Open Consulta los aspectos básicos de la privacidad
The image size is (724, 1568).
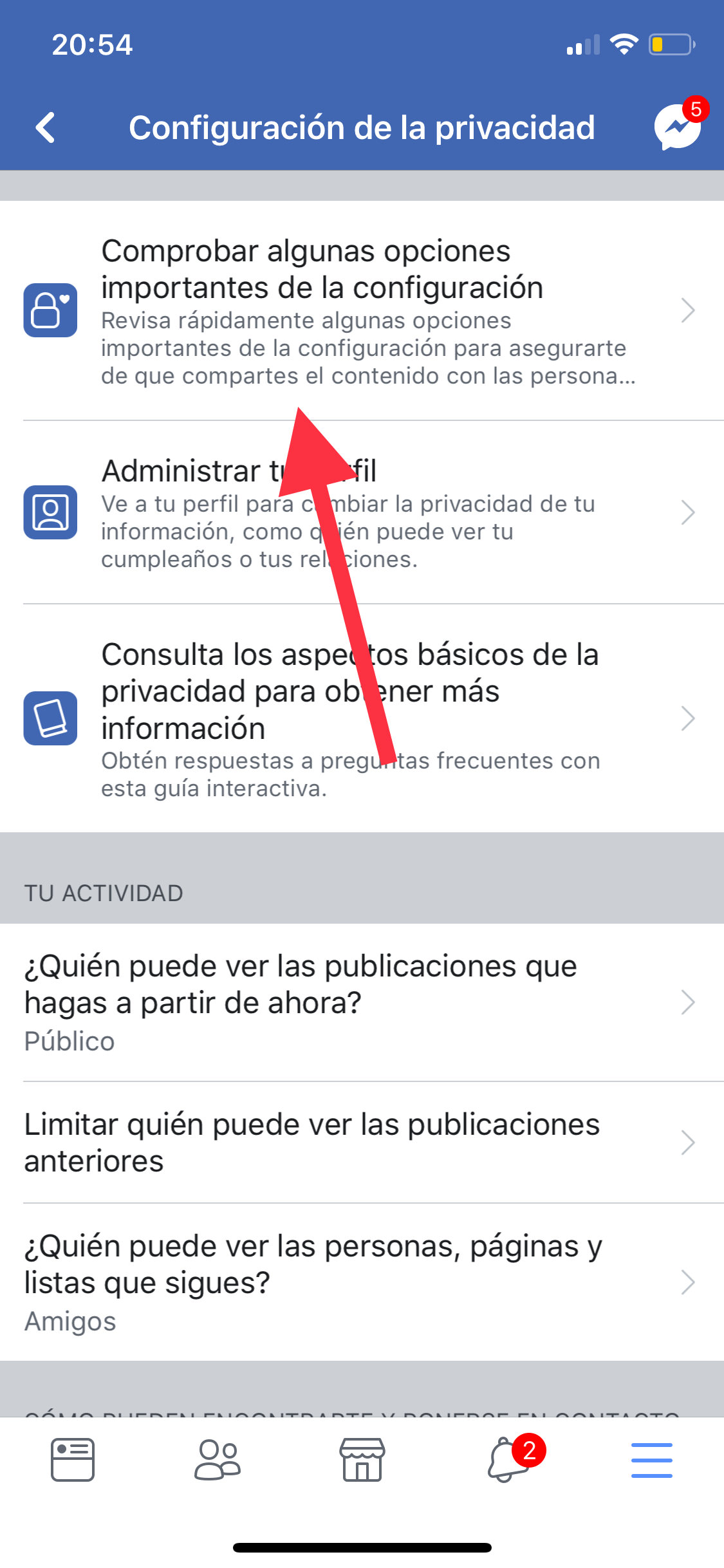click(x=360, y=718)
